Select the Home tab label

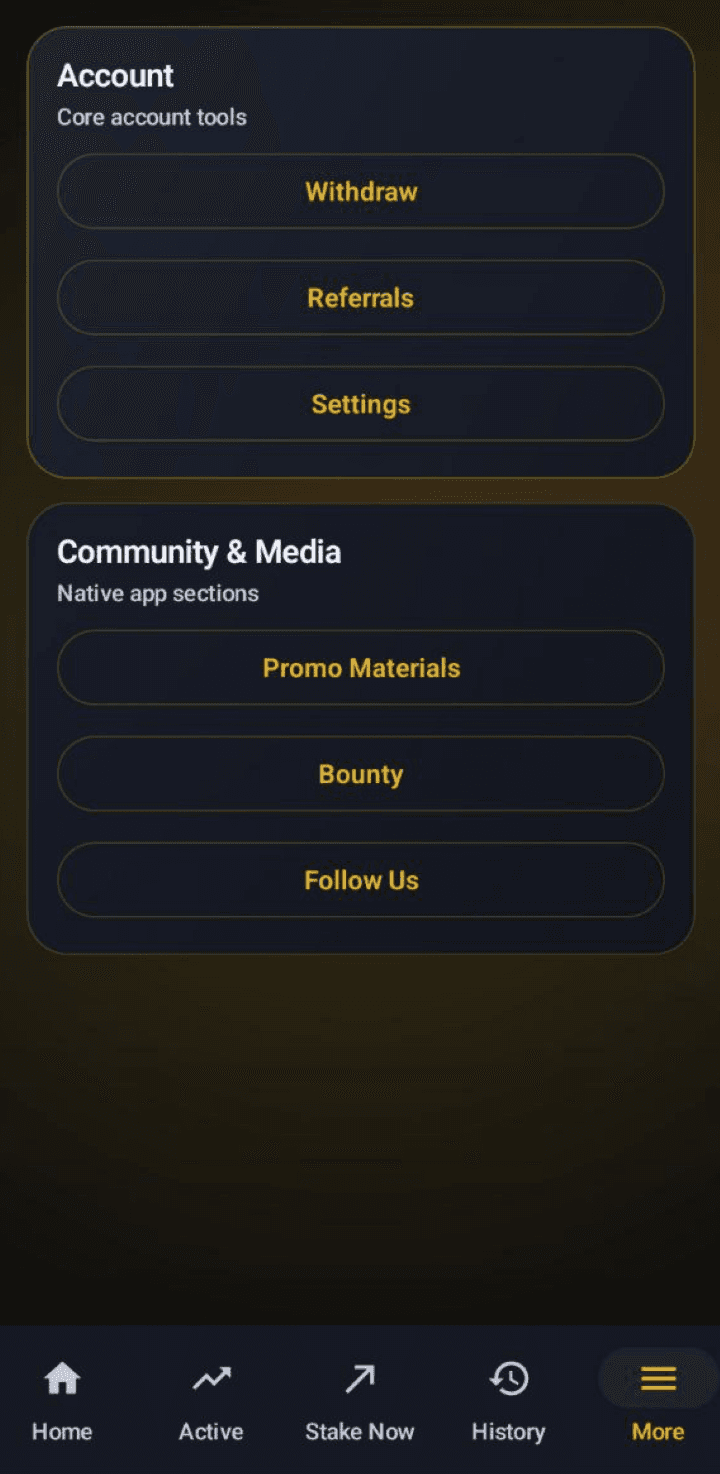[61, 1431]
